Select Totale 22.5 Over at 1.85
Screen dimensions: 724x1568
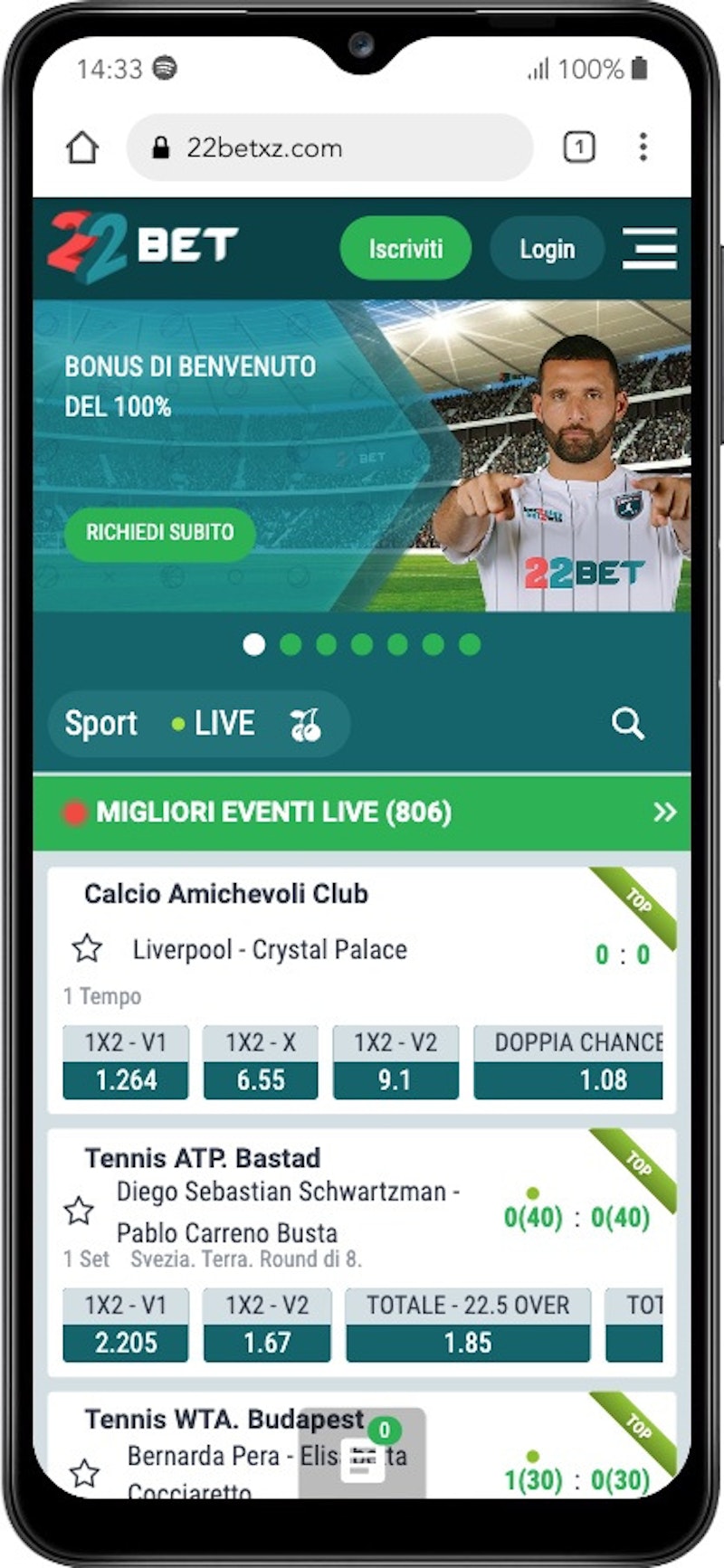(x=467, y=1343)
